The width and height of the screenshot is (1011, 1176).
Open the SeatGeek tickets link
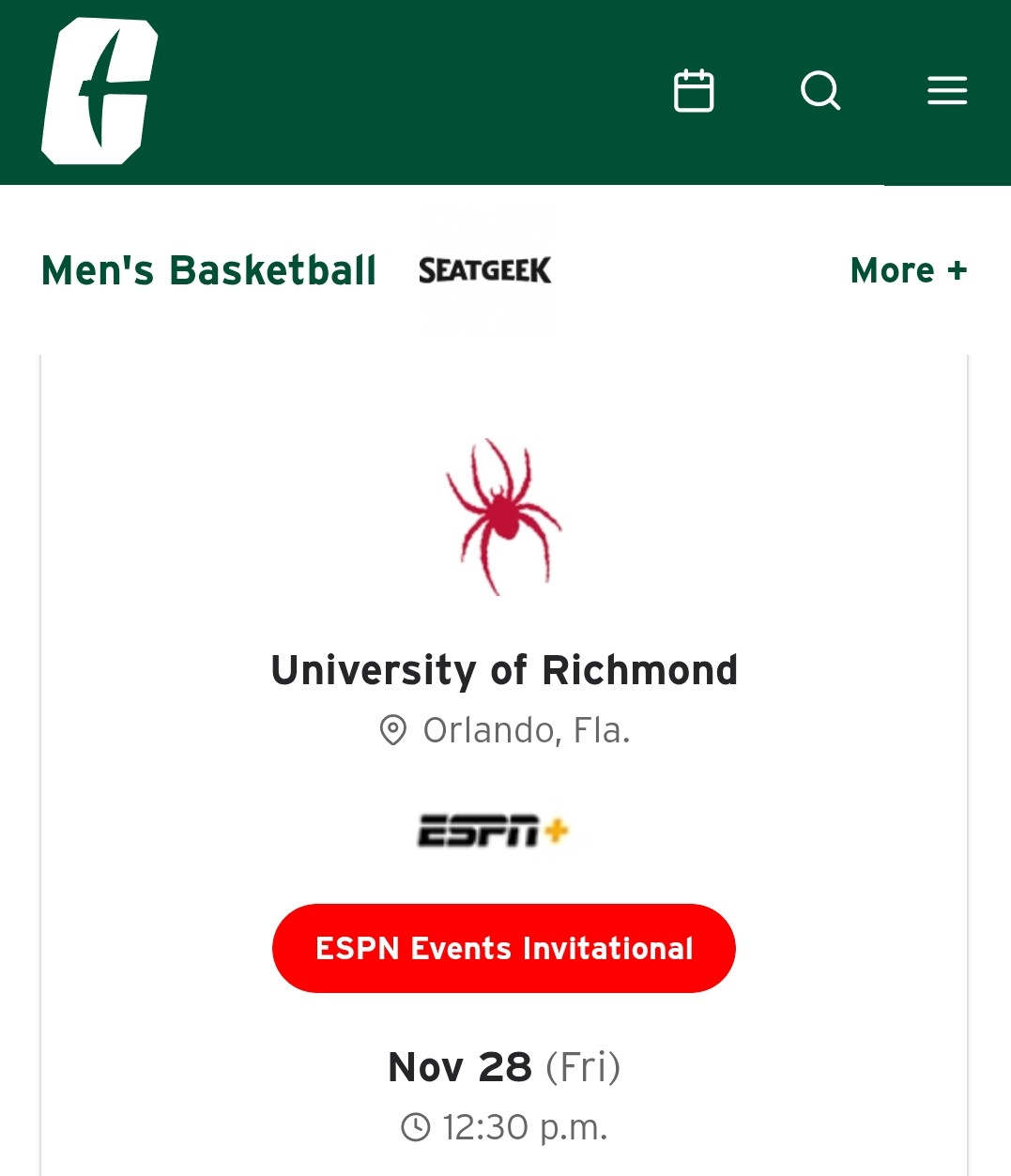[484, 270]
